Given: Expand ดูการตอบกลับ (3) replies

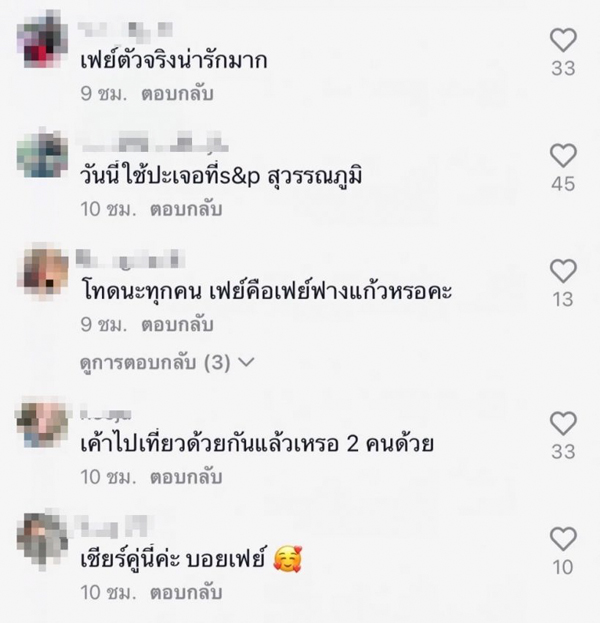Looking at the screenshot, I should click(x=167, y=363).
